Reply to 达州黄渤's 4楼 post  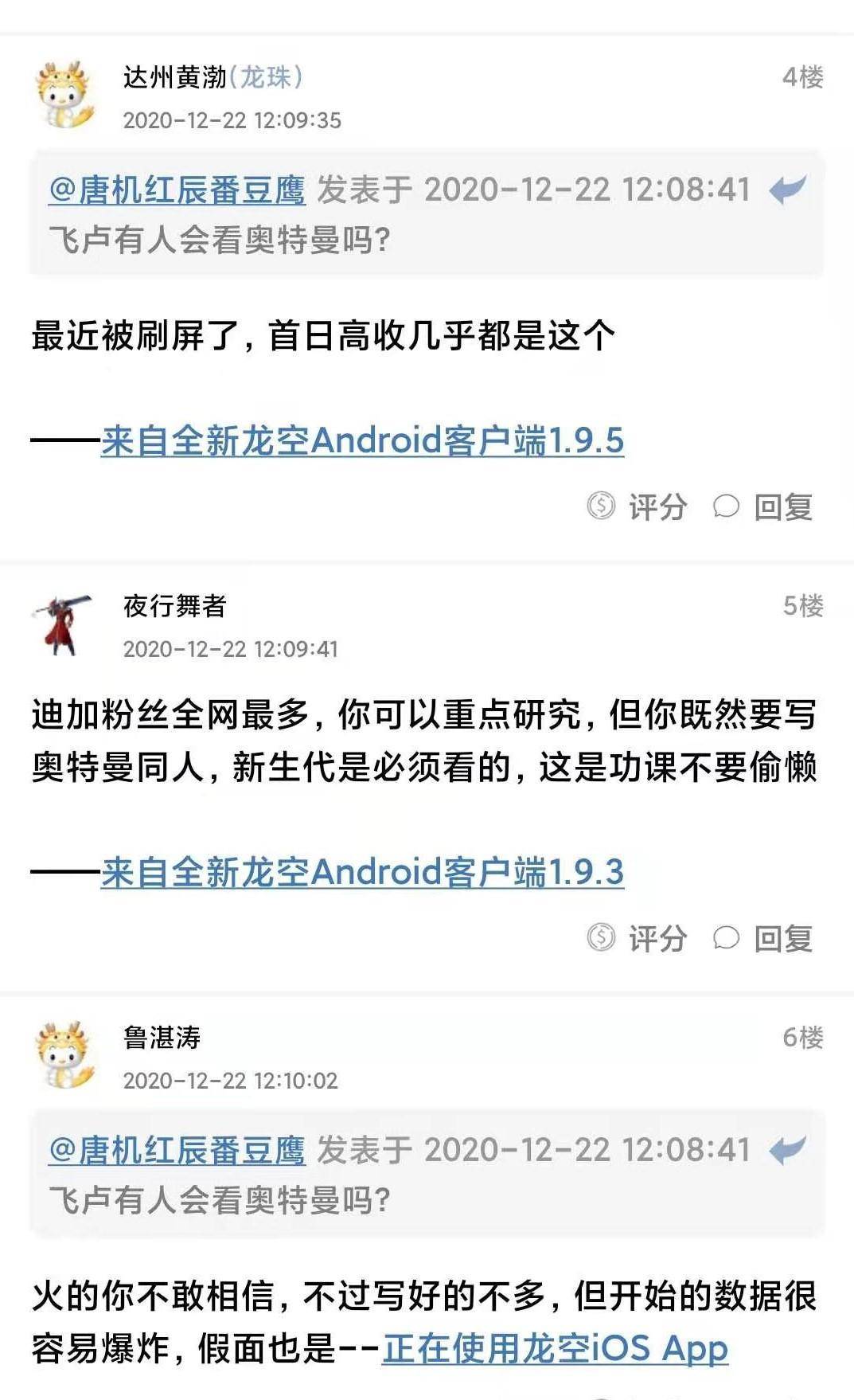coord(763,506)
